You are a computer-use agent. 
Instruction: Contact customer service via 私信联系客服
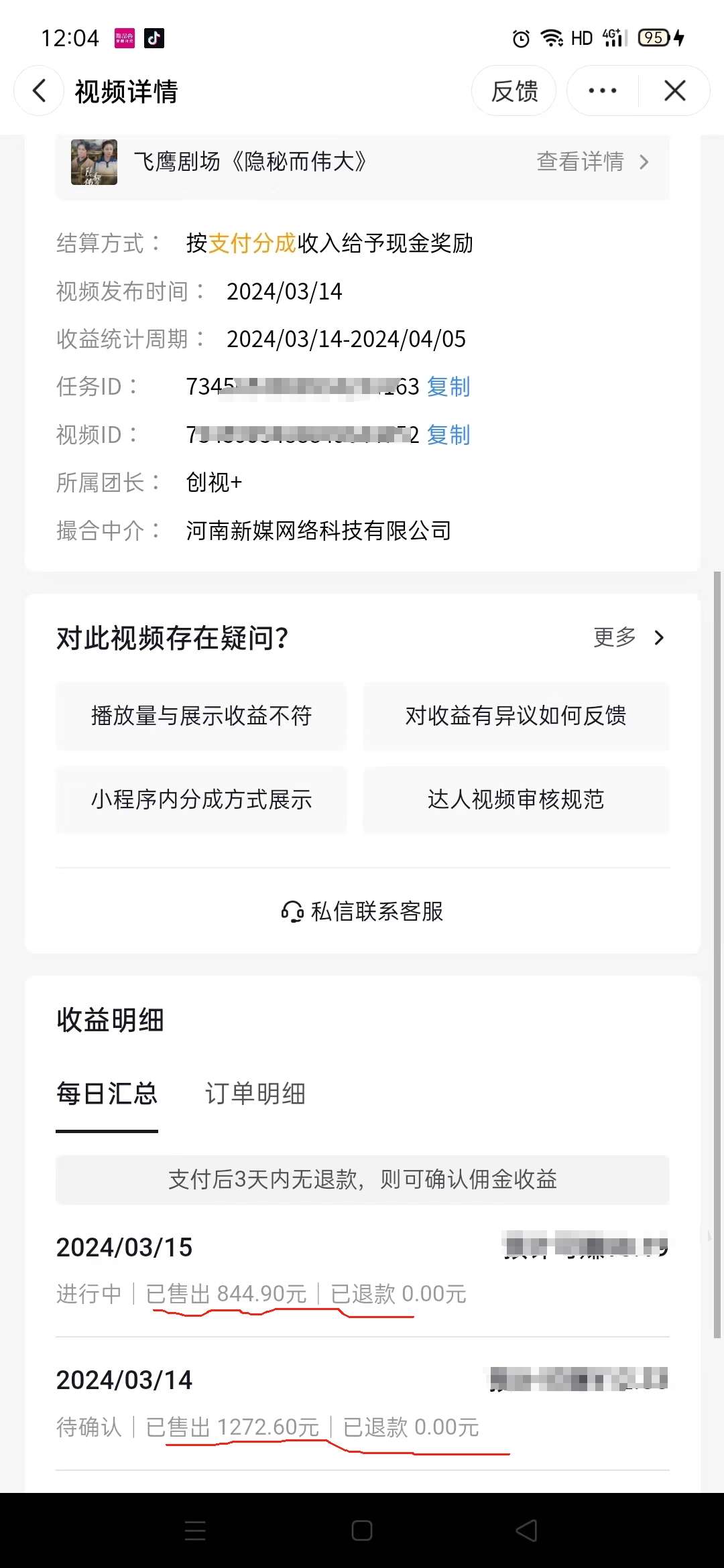click(362, 911)
